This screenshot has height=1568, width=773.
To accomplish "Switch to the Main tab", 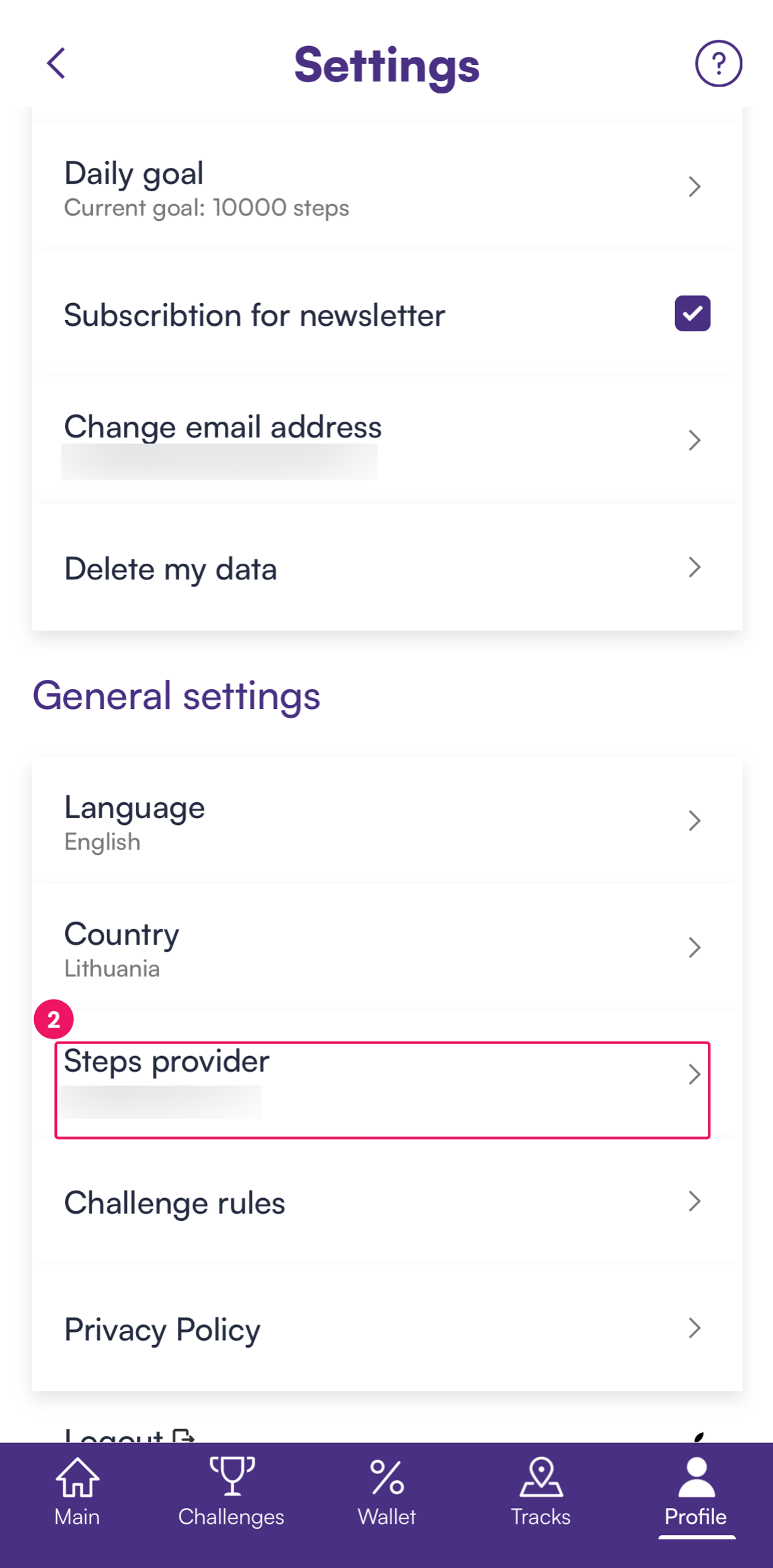I will 77,1491.
